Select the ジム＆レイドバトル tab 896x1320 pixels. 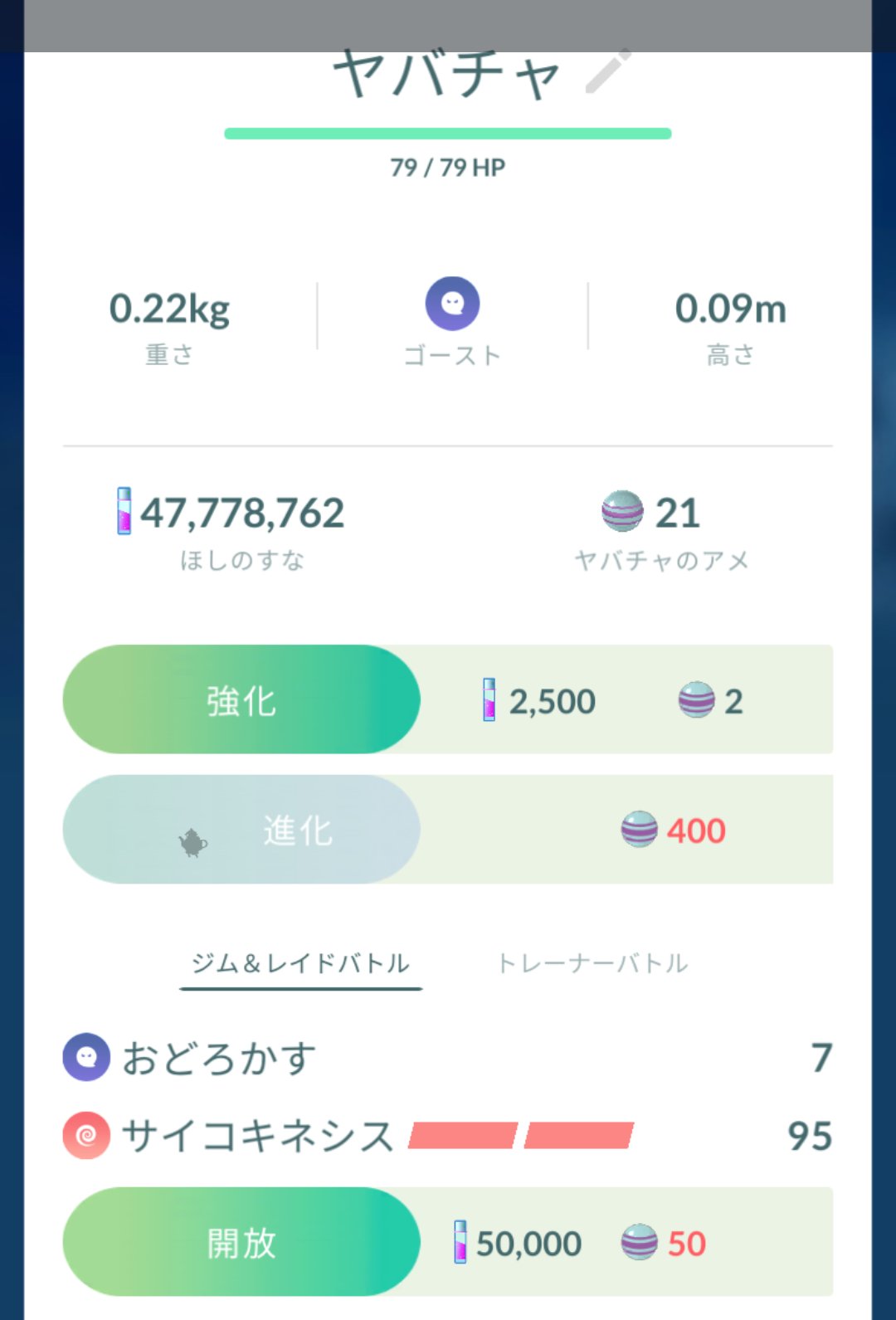click(x=300, y=963)
